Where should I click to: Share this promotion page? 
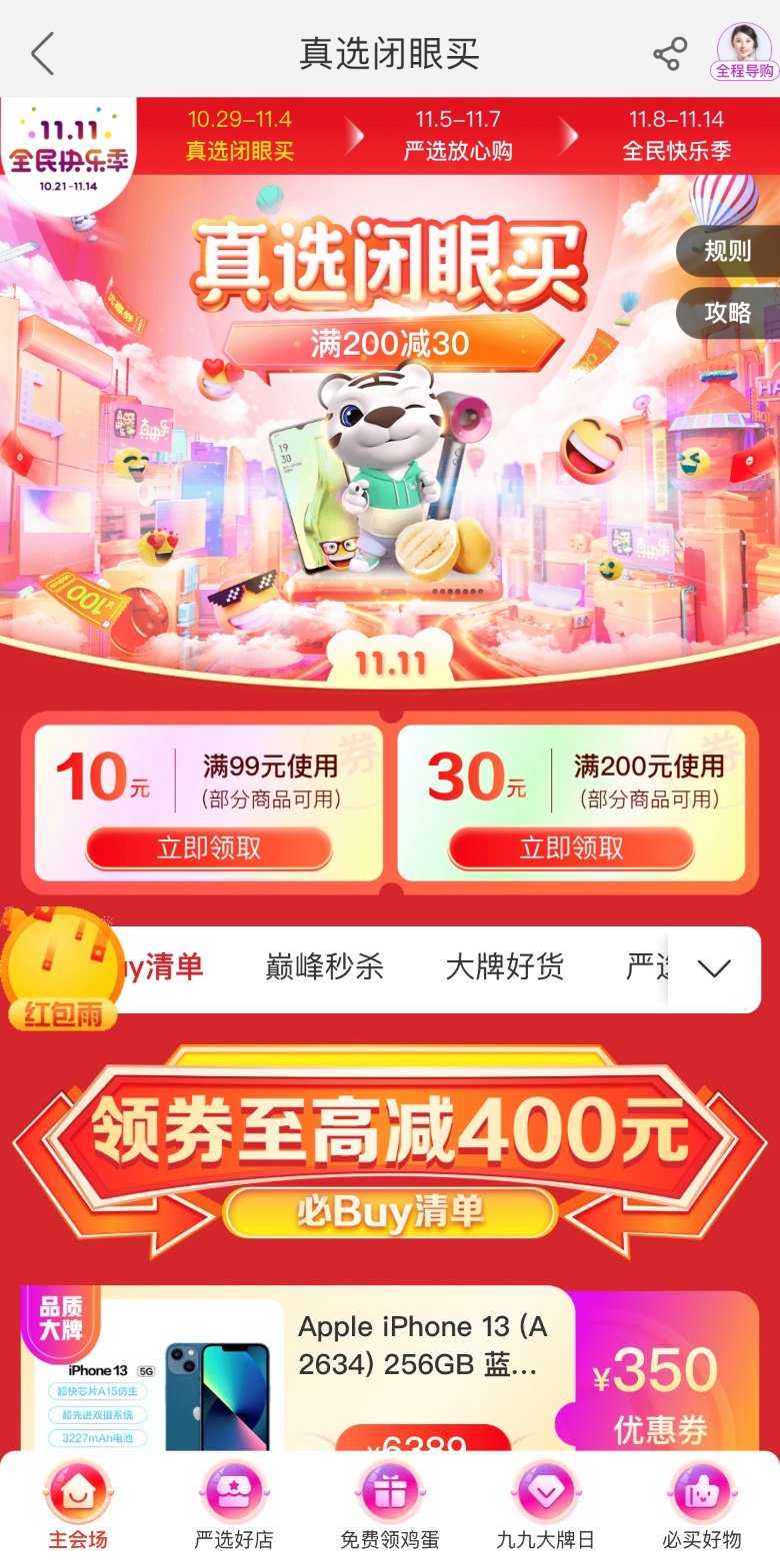(669, 54)
